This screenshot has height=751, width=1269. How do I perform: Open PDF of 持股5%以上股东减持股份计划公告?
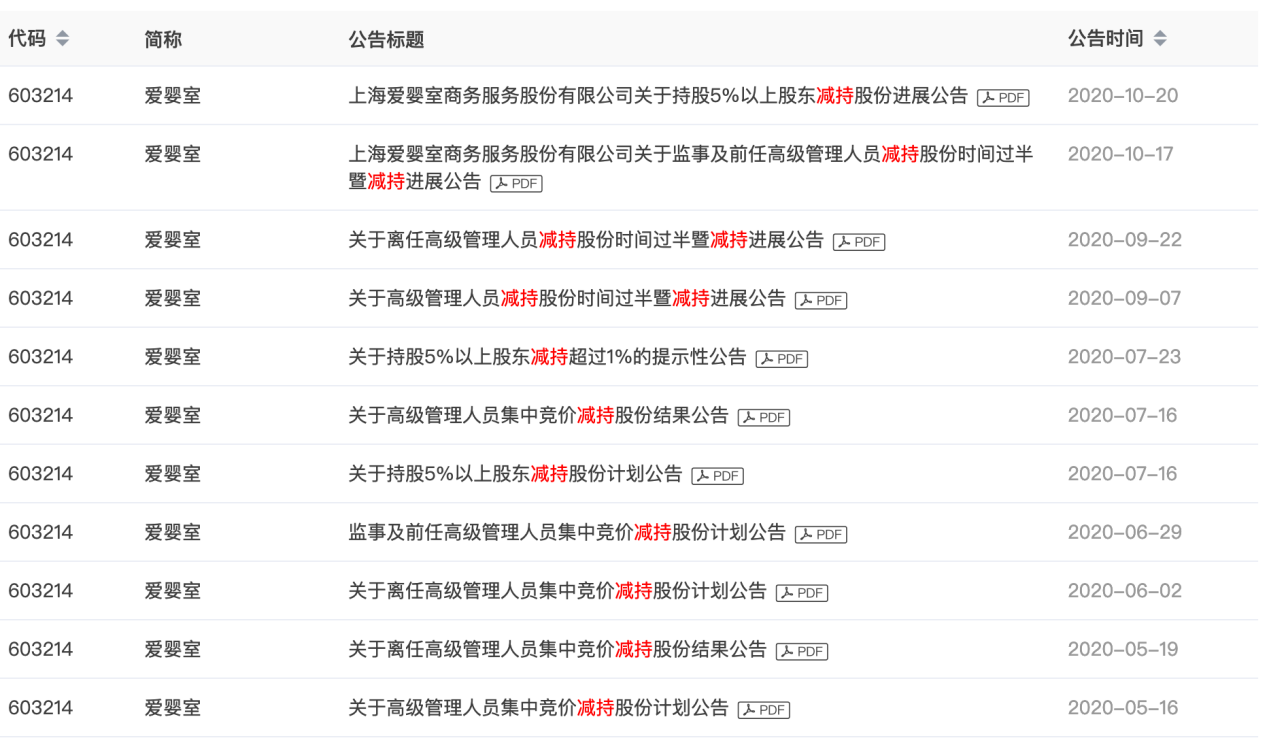point(717,475)
